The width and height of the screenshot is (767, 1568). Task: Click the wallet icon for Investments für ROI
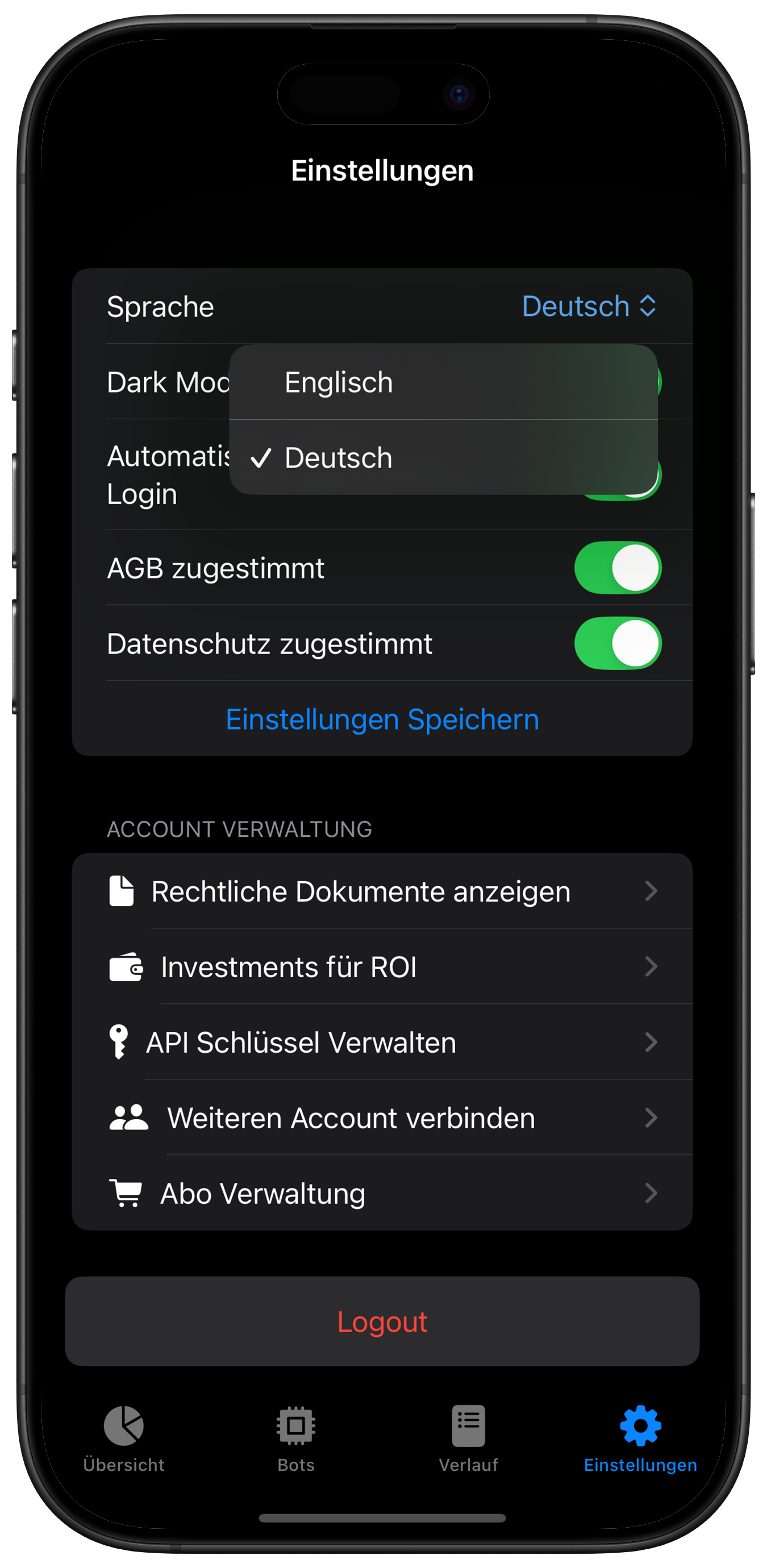click(x=125, y=966)
